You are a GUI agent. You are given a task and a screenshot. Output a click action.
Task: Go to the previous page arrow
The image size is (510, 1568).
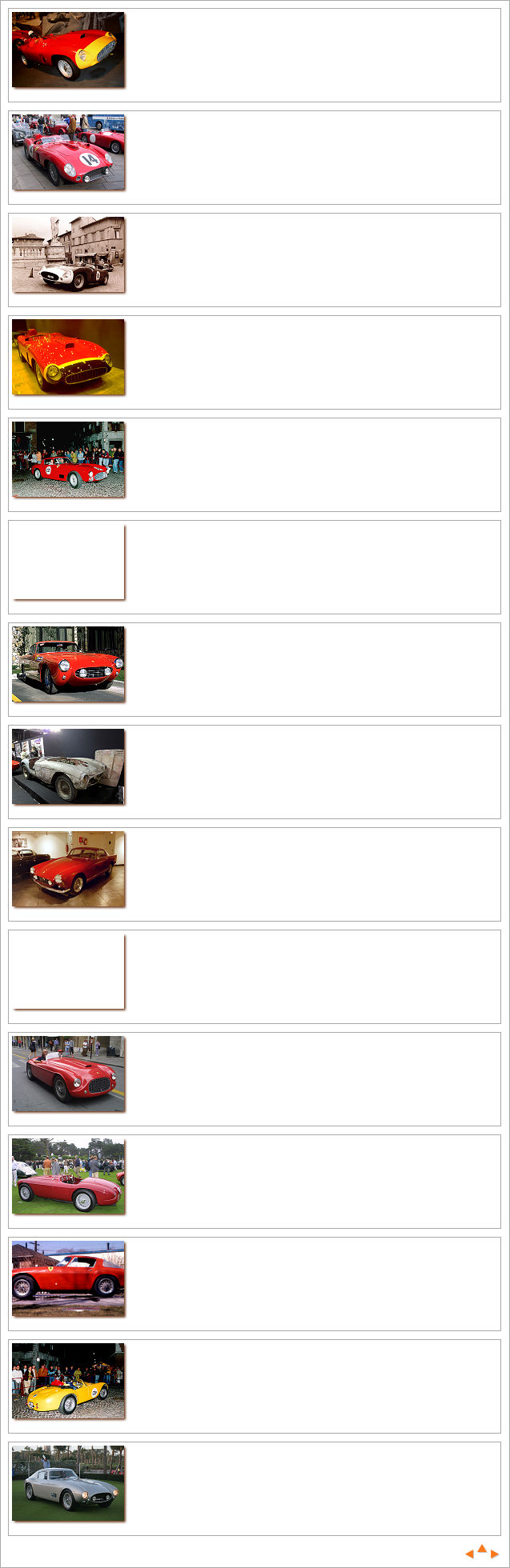tap(470, 1554)
